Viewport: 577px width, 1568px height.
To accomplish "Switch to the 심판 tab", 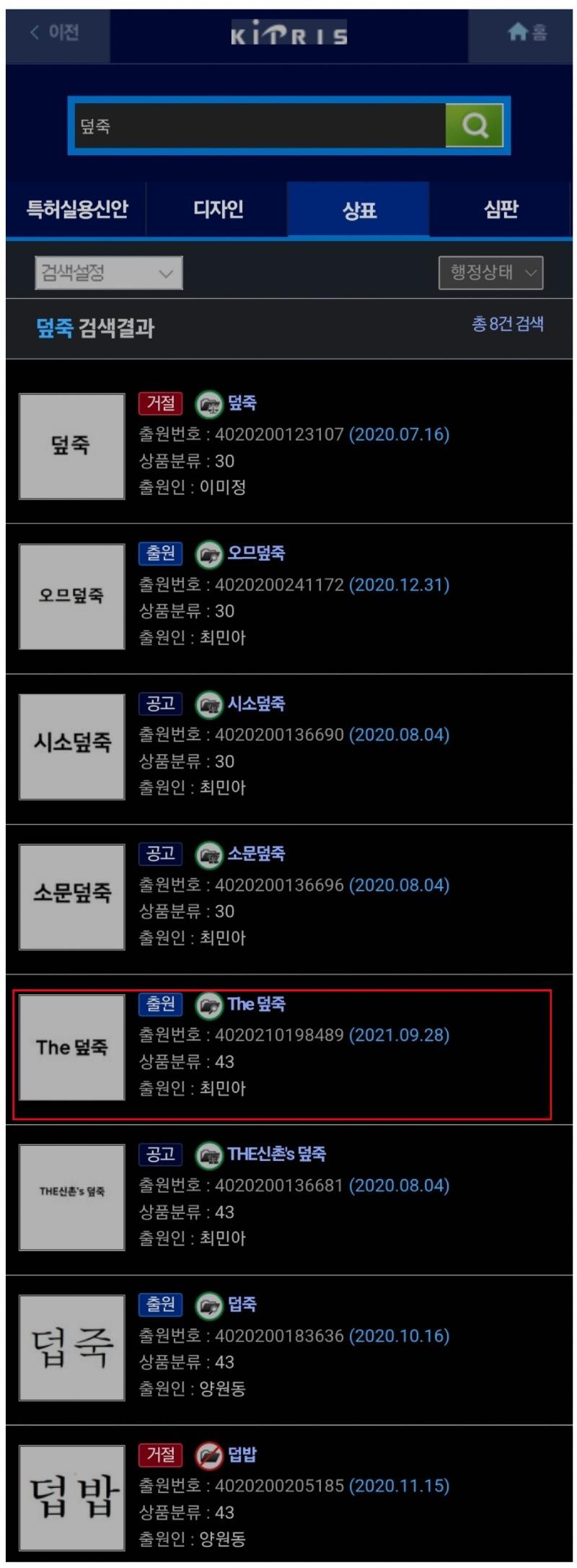I will (x=501, y=209).
